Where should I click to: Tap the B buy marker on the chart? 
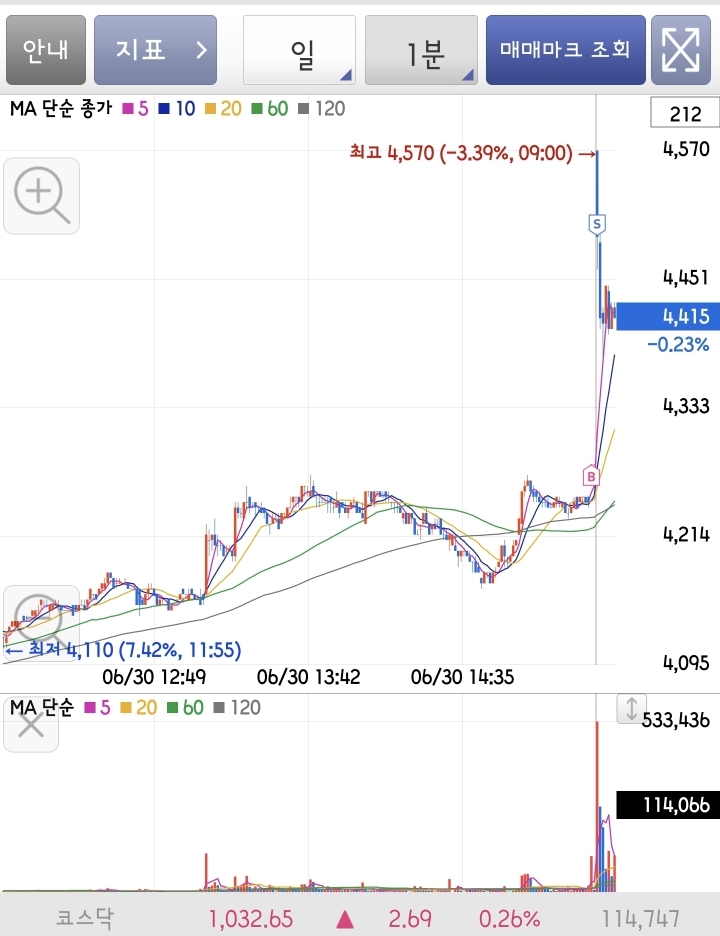[x=590, y=476]
